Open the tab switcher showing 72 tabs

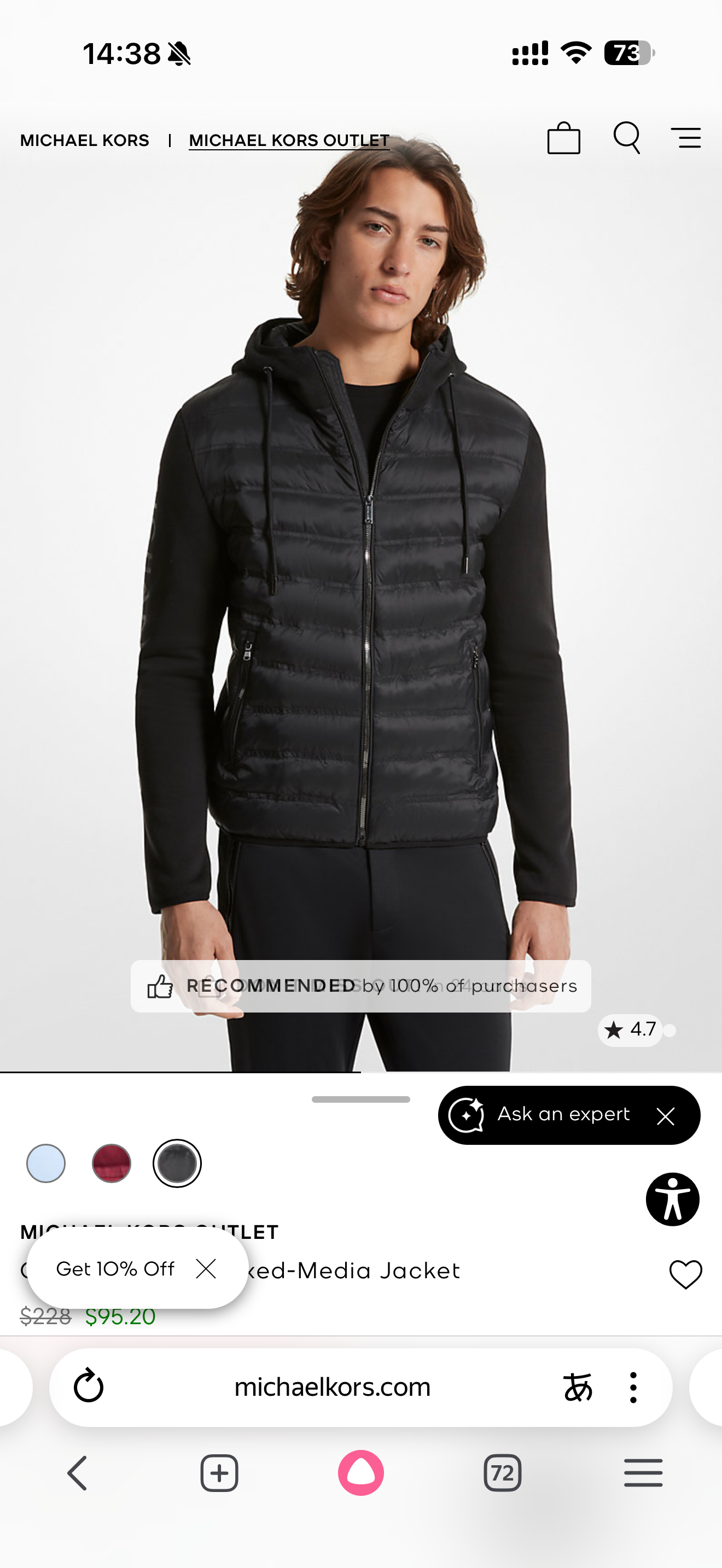pos(502,1473)
